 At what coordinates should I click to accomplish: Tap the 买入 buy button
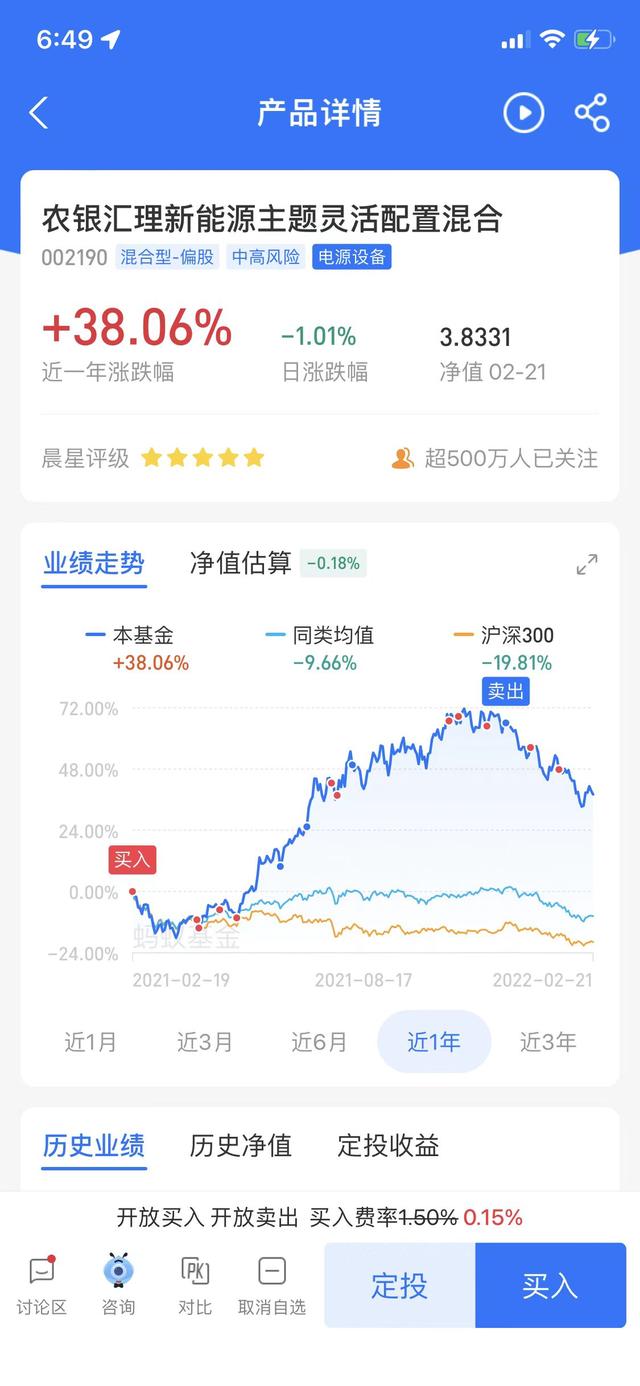[x=550, y=1285]
